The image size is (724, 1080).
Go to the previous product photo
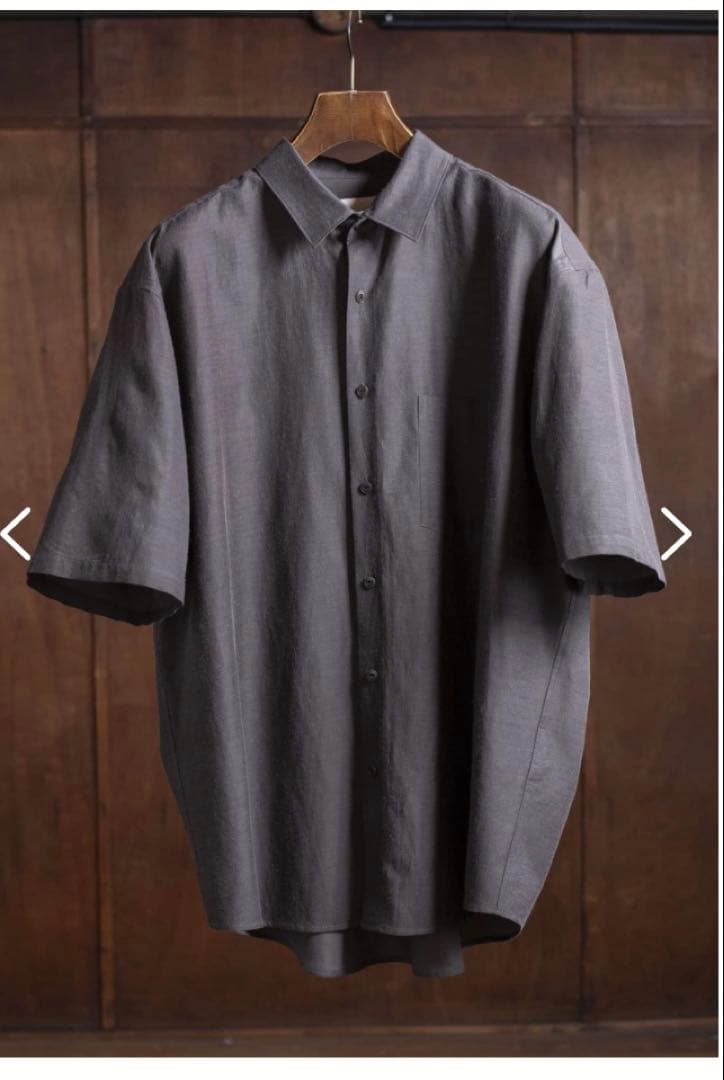(16, 533)
